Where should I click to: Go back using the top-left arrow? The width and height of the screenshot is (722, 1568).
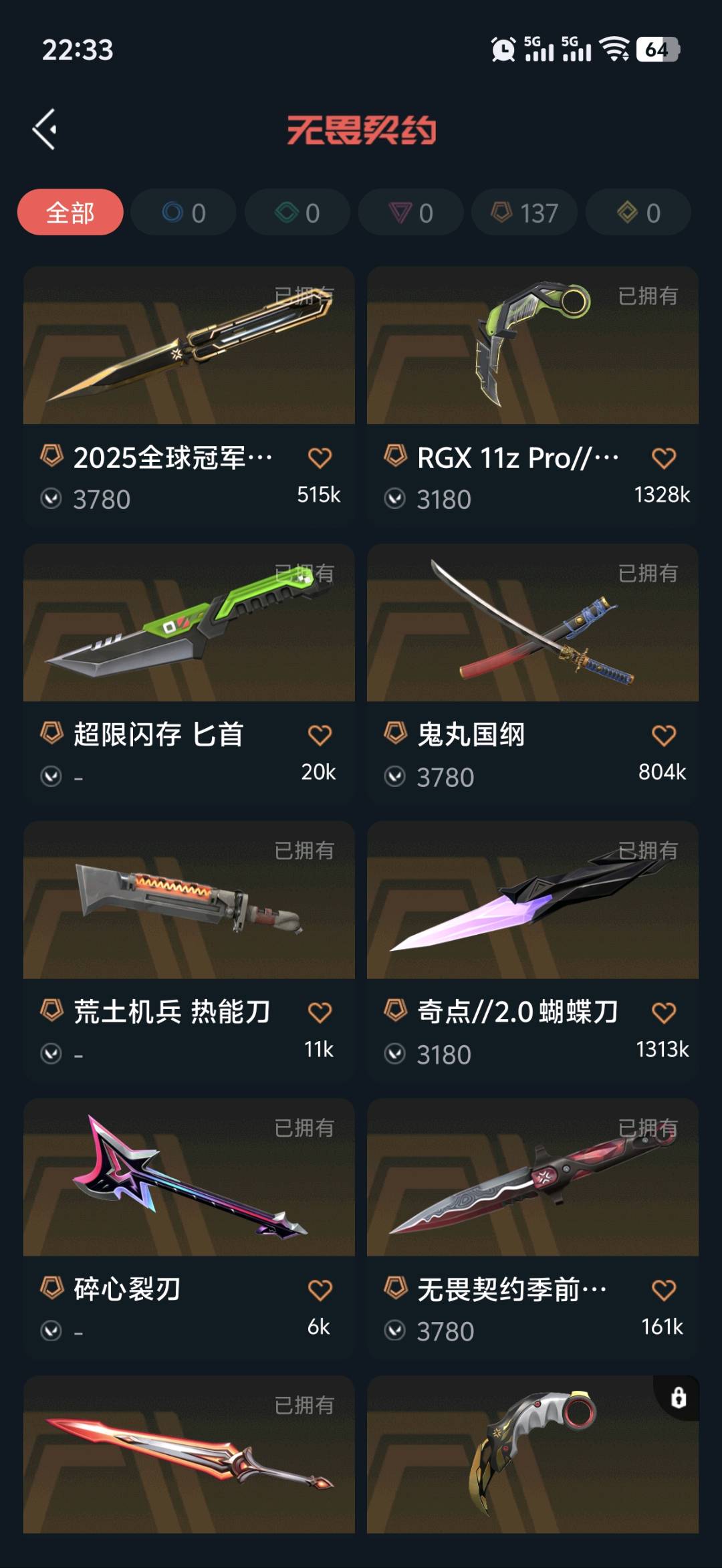(x=45, y=129)
